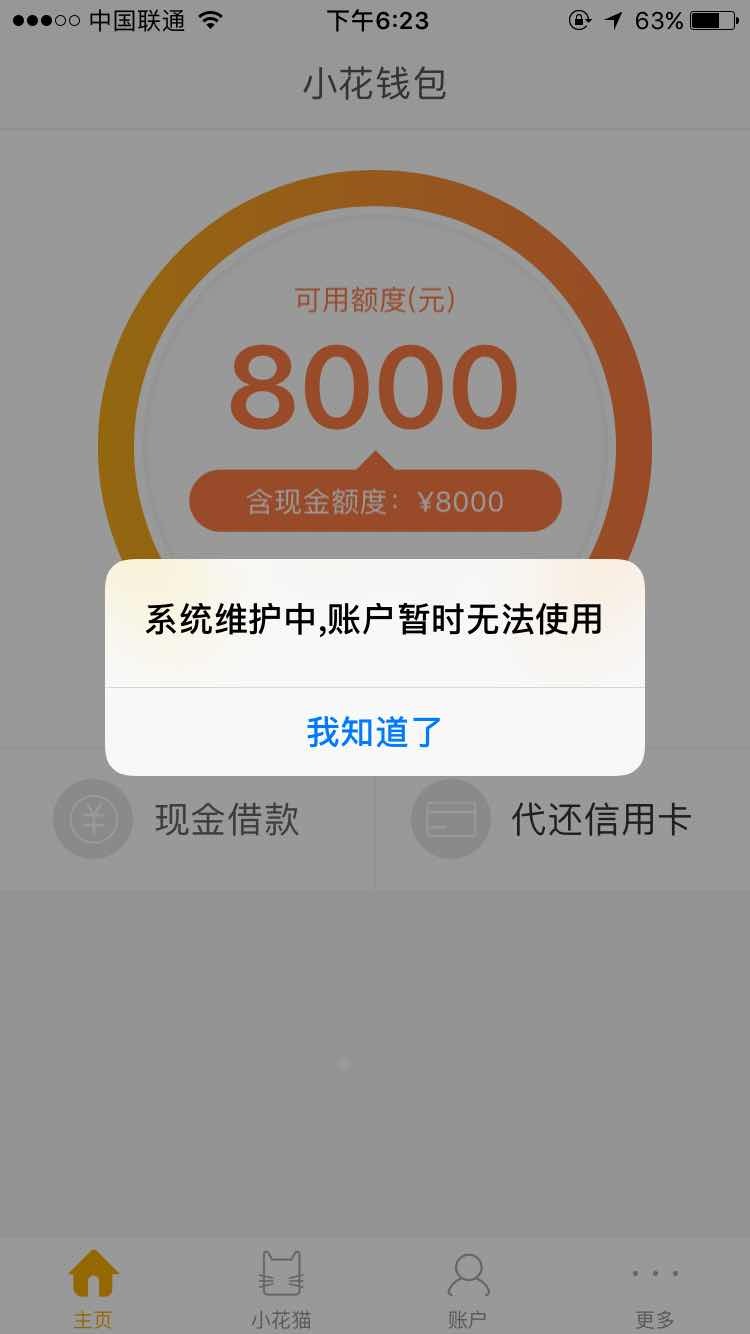Tap the credit card icon for 代还信用卡

coord(450,818)
